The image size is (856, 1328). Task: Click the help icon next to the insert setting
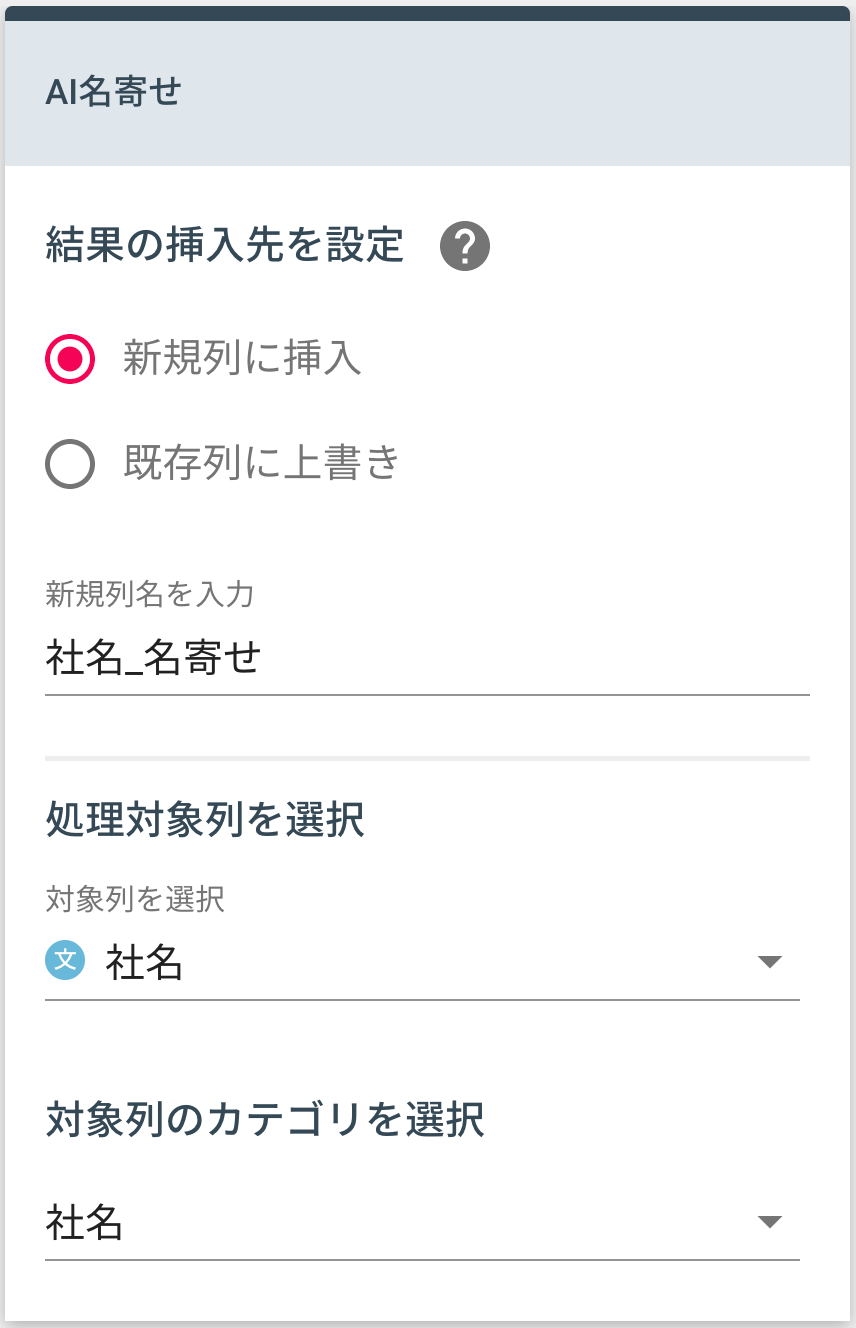[464, 245]
